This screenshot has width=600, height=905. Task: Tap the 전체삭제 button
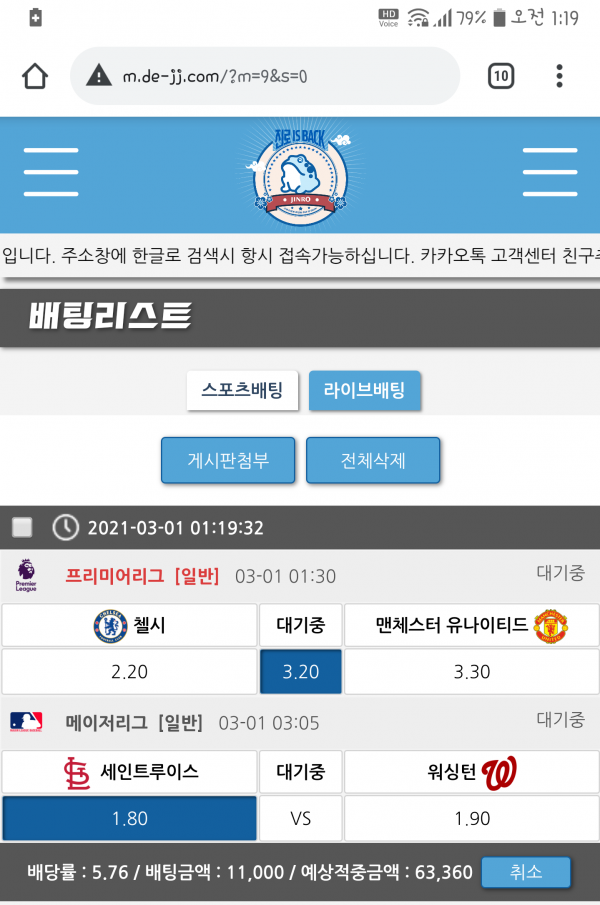click(373, 461)
